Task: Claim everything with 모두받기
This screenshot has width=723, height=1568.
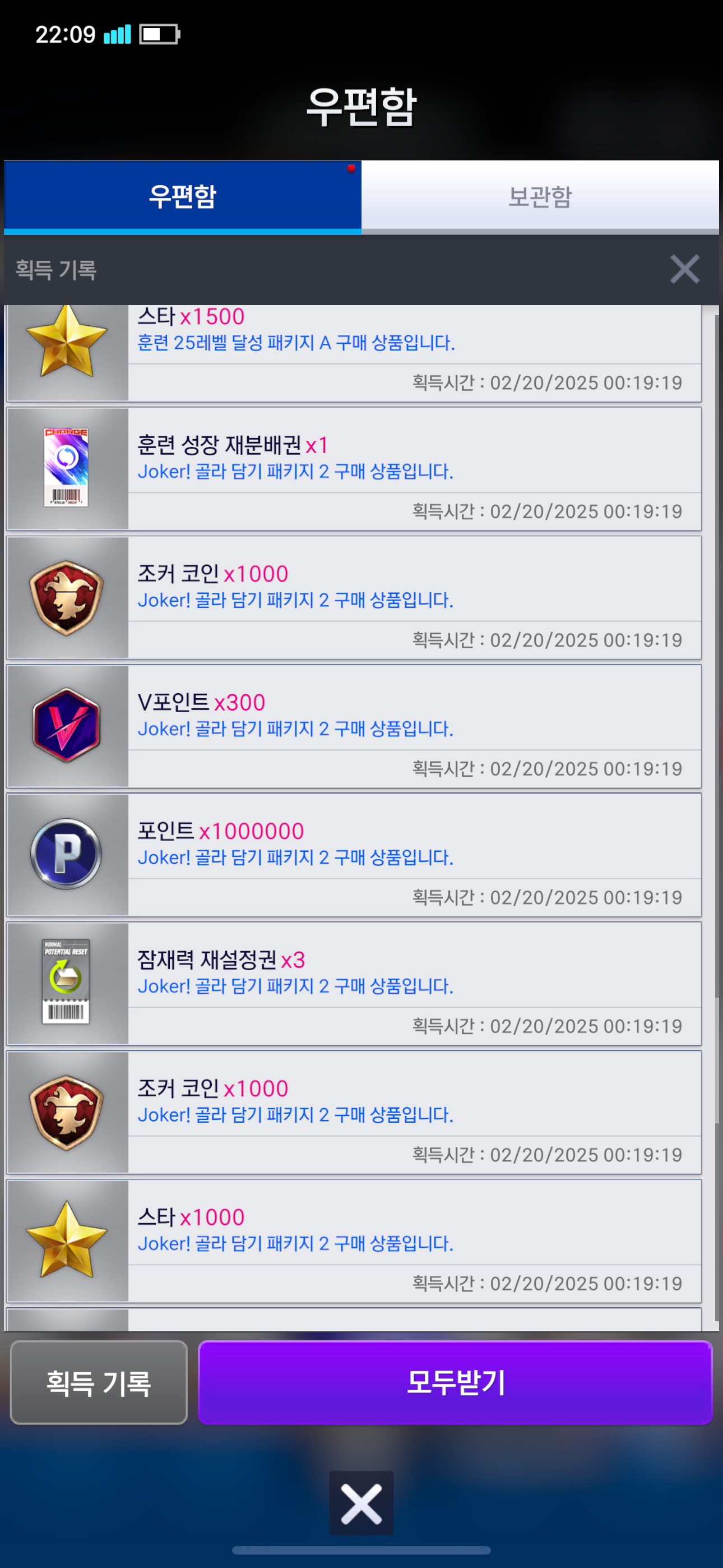Action: coord(455,1382)
